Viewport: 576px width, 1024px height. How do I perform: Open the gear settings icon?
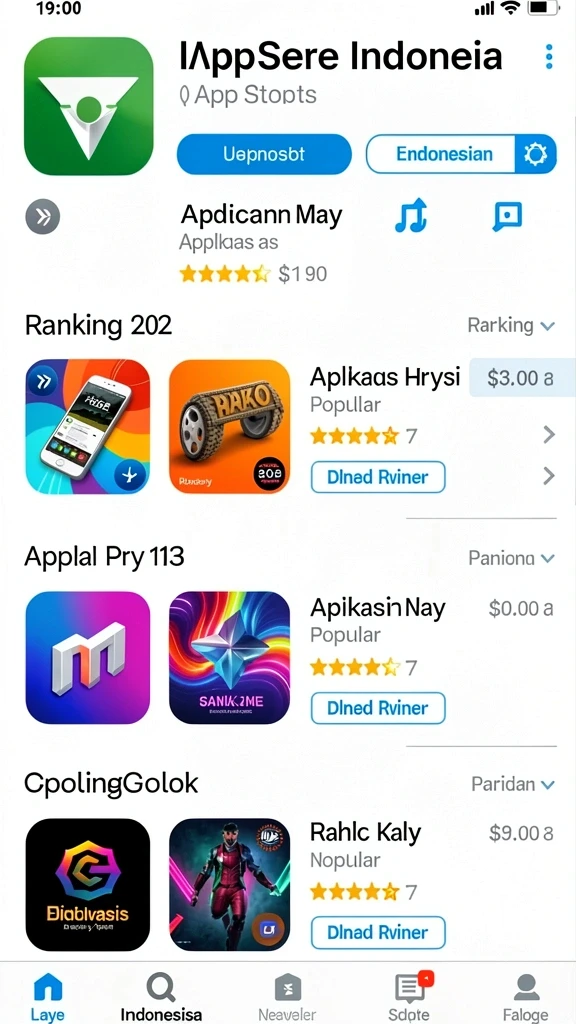coord(536,154)
